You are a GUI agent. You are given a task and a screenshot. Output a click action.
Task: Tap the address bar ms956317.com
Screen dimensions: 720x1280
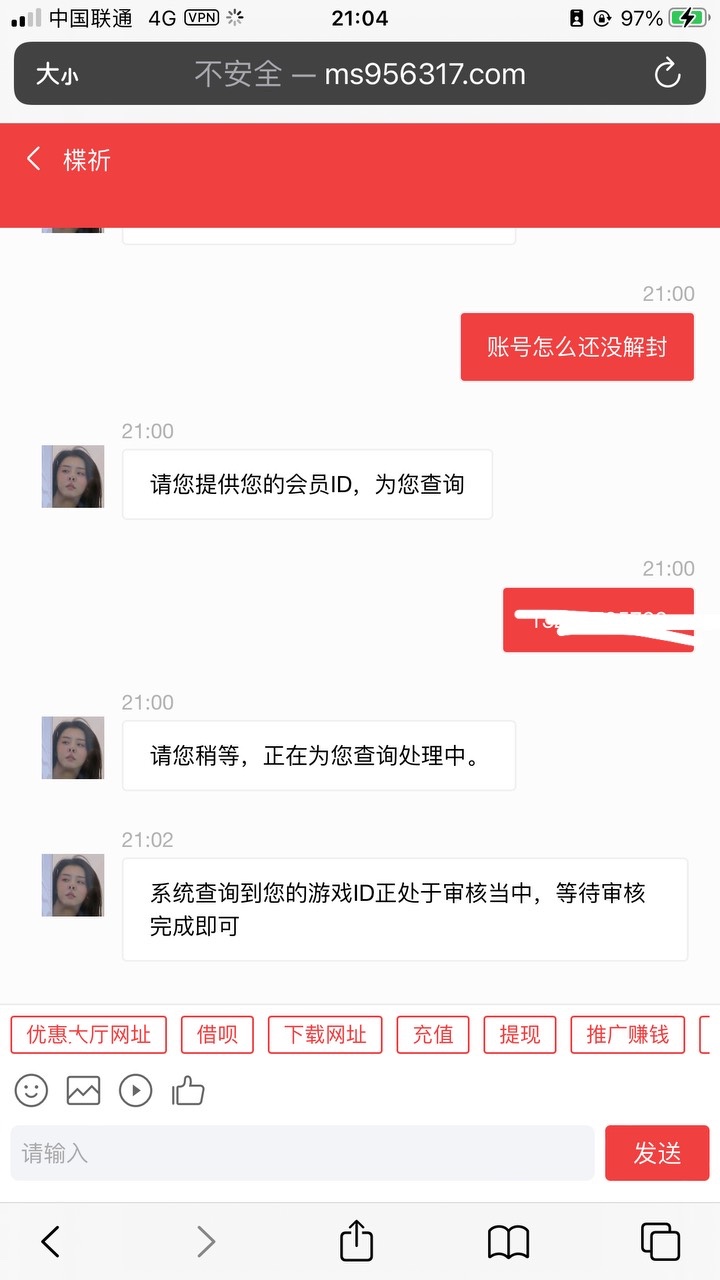(360, 74)
